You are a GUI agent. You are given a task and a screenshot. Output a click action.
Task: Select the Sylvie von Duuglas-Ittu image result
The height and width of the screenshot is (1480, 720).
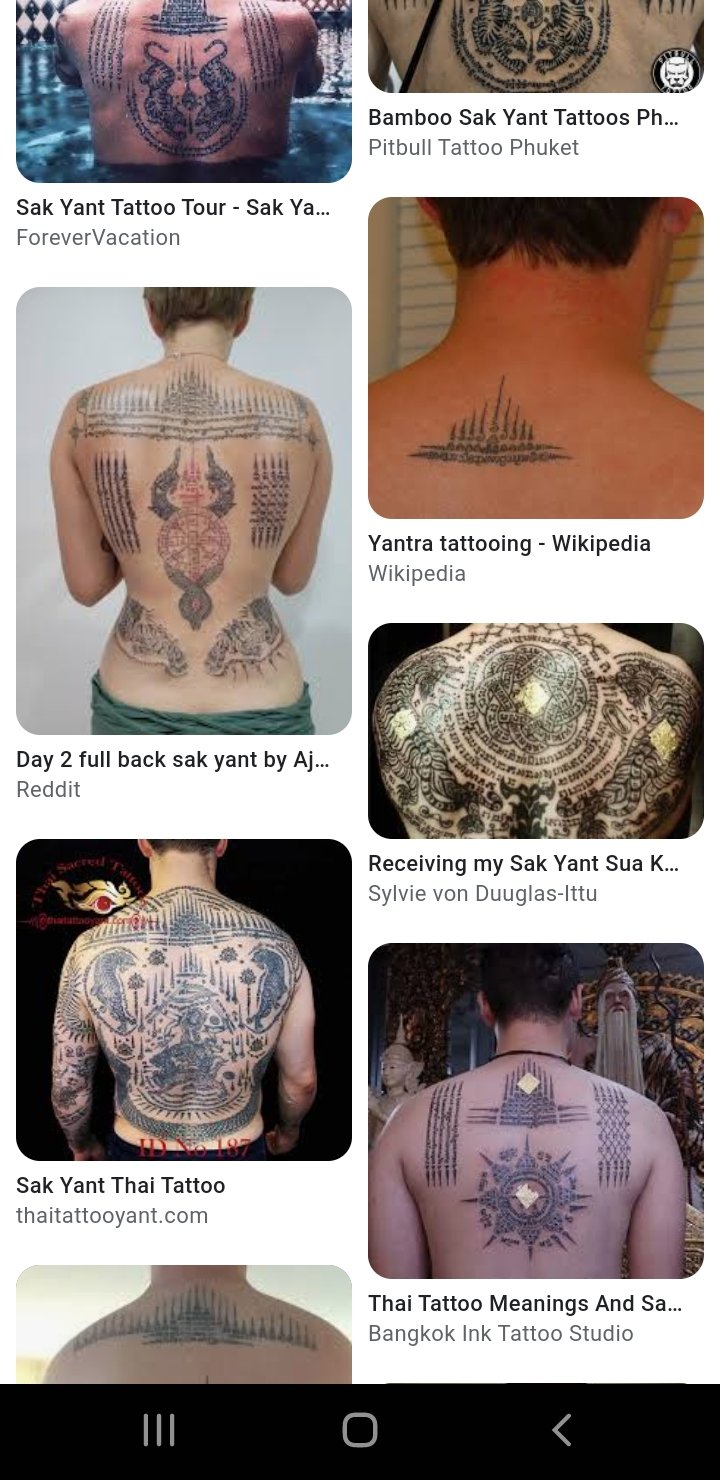coord(536,730)
